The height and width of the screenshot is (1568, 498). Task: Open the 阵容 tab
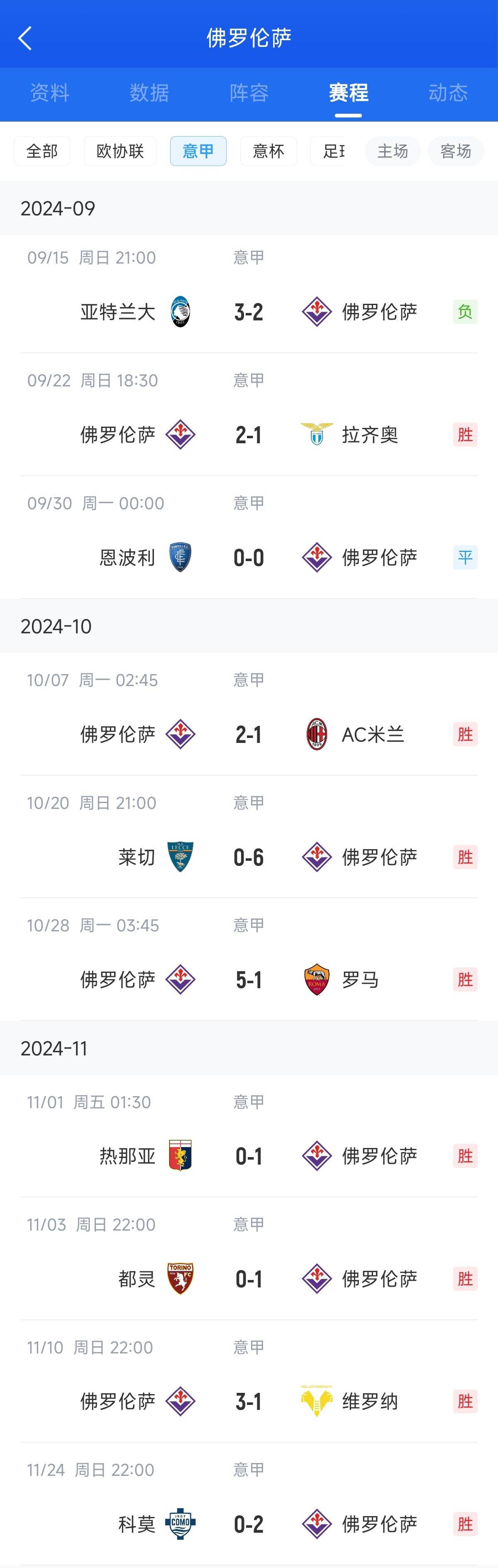click(249, 93)
